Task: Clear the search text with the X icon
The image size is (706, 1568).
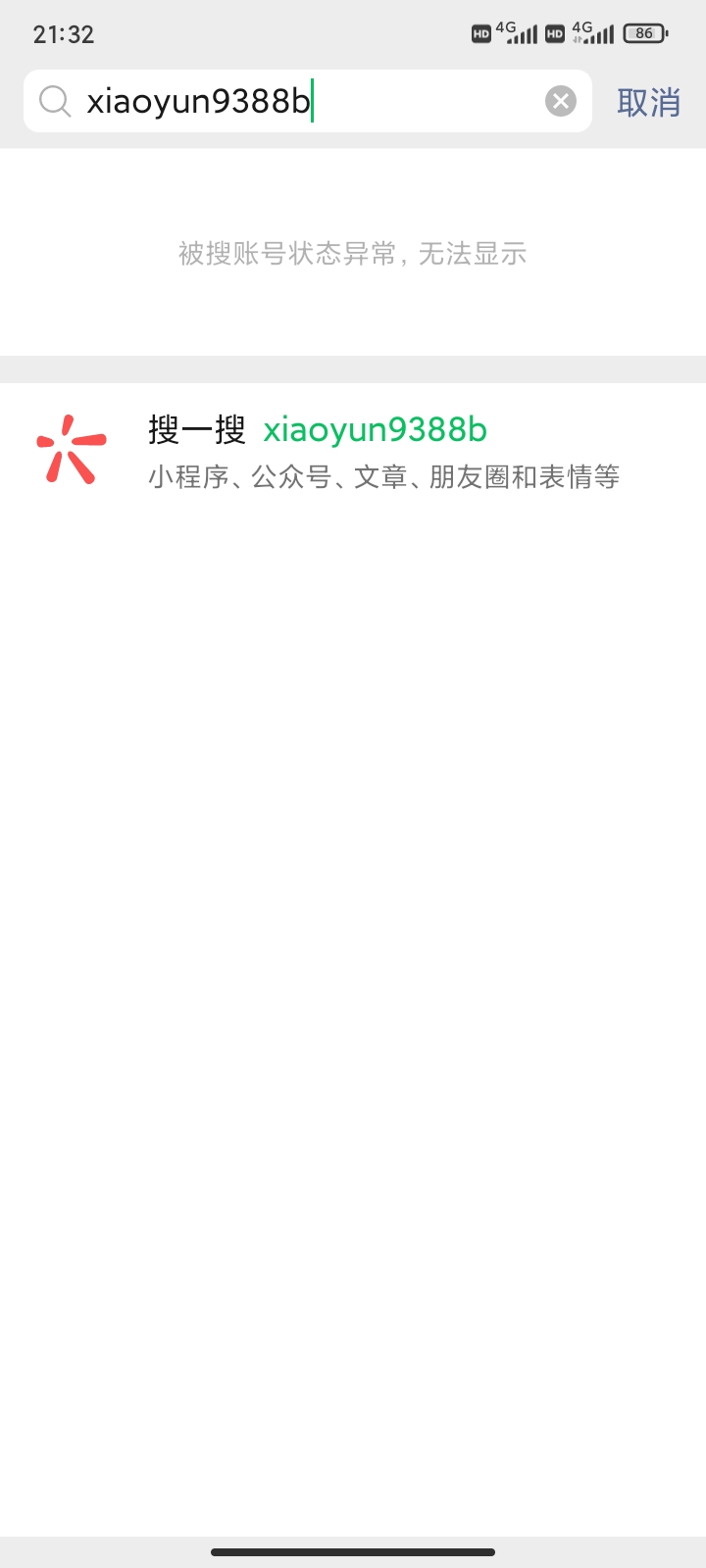Action: [x=561, y=101]
